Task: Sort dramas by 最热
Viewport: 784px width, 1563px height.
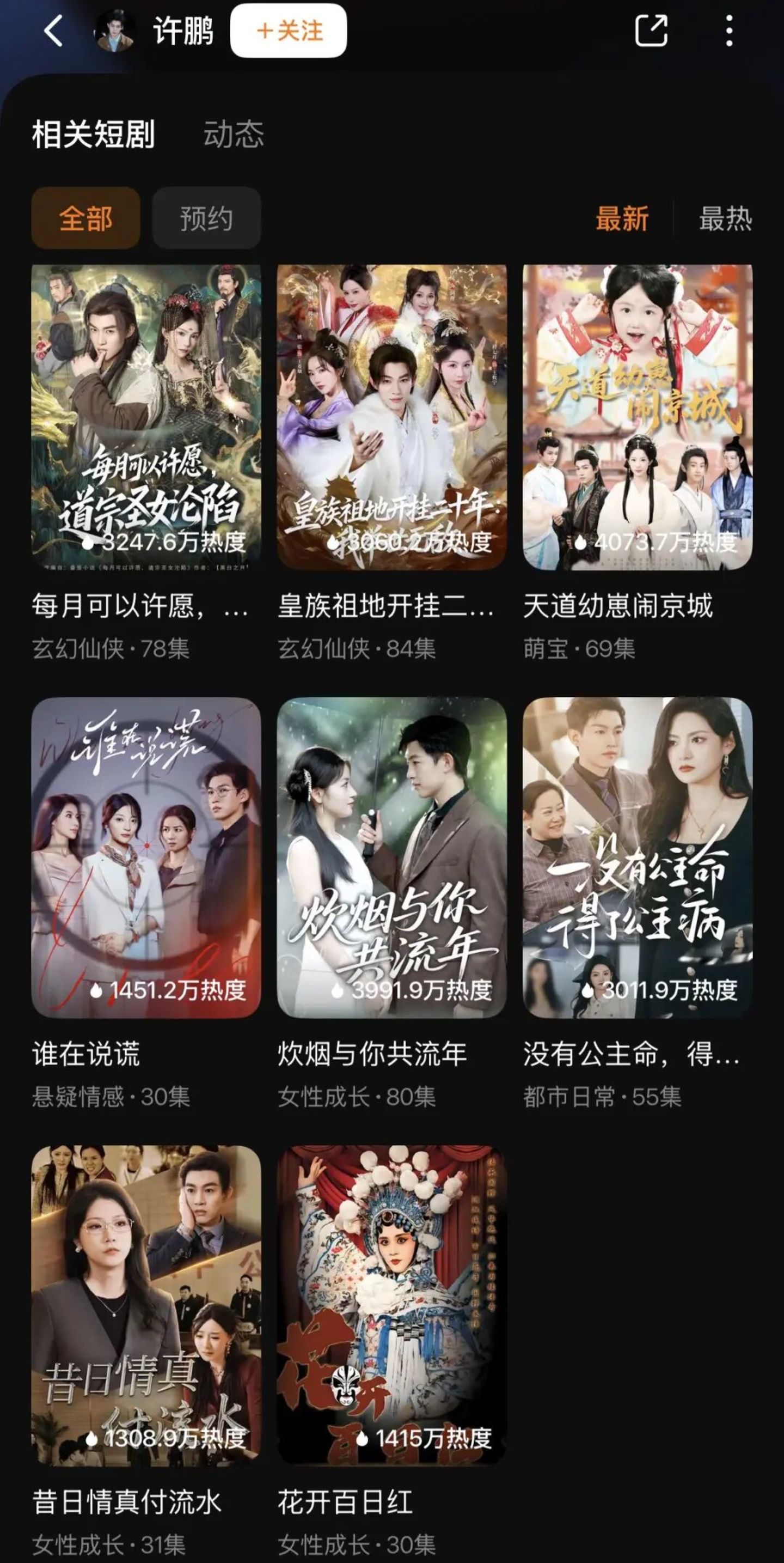Action: 725,218
